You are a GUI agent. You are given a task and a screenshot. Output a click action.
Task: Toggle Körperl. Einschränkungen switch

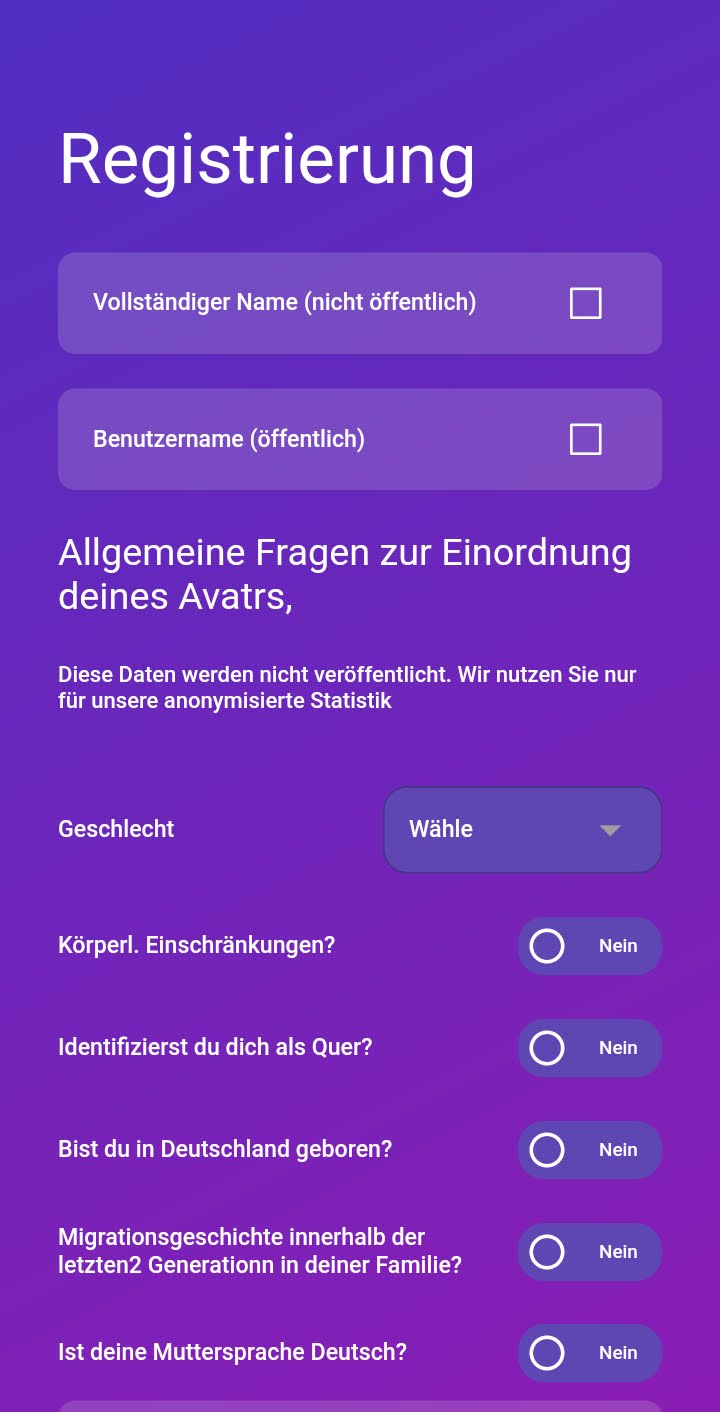[x=588, y=946]
